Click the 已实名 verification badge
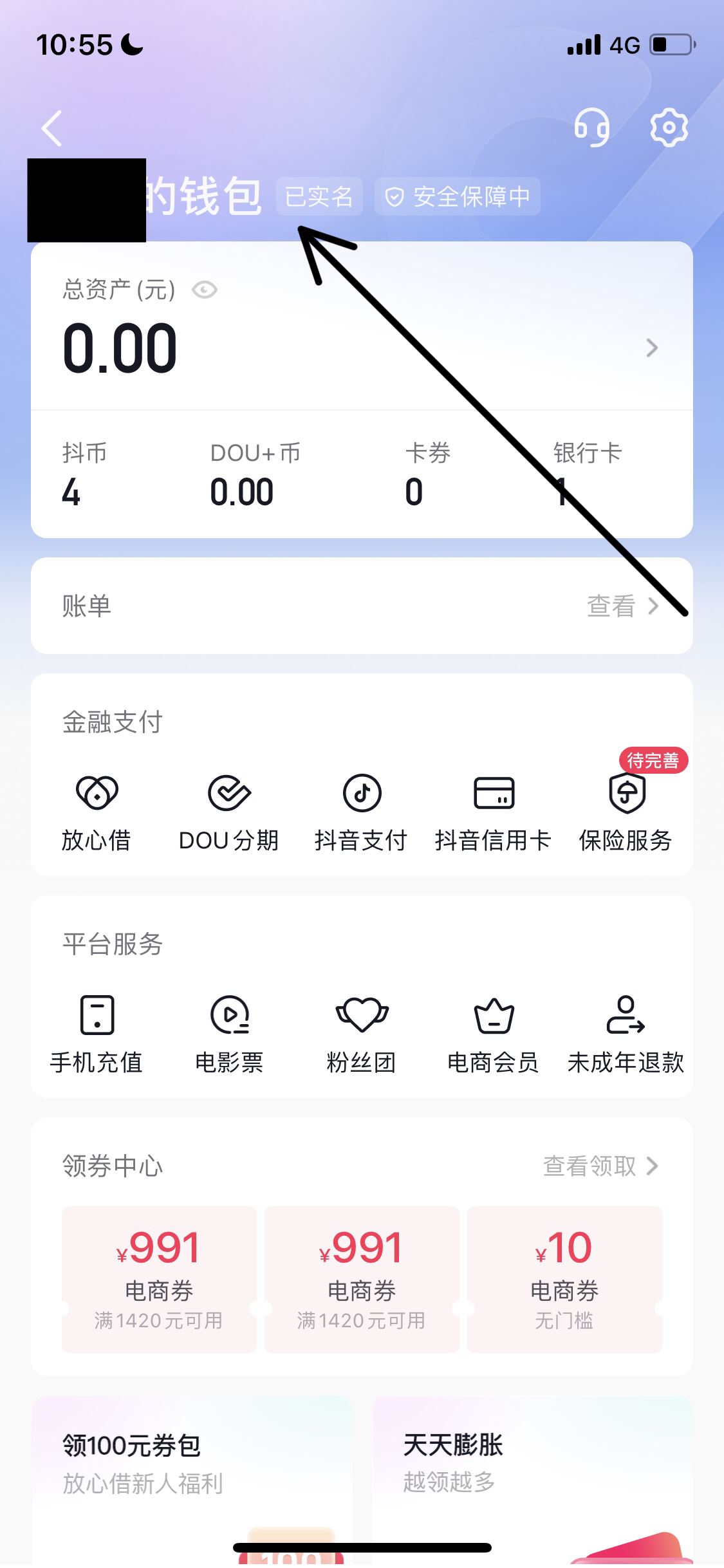 coord(320,197)
